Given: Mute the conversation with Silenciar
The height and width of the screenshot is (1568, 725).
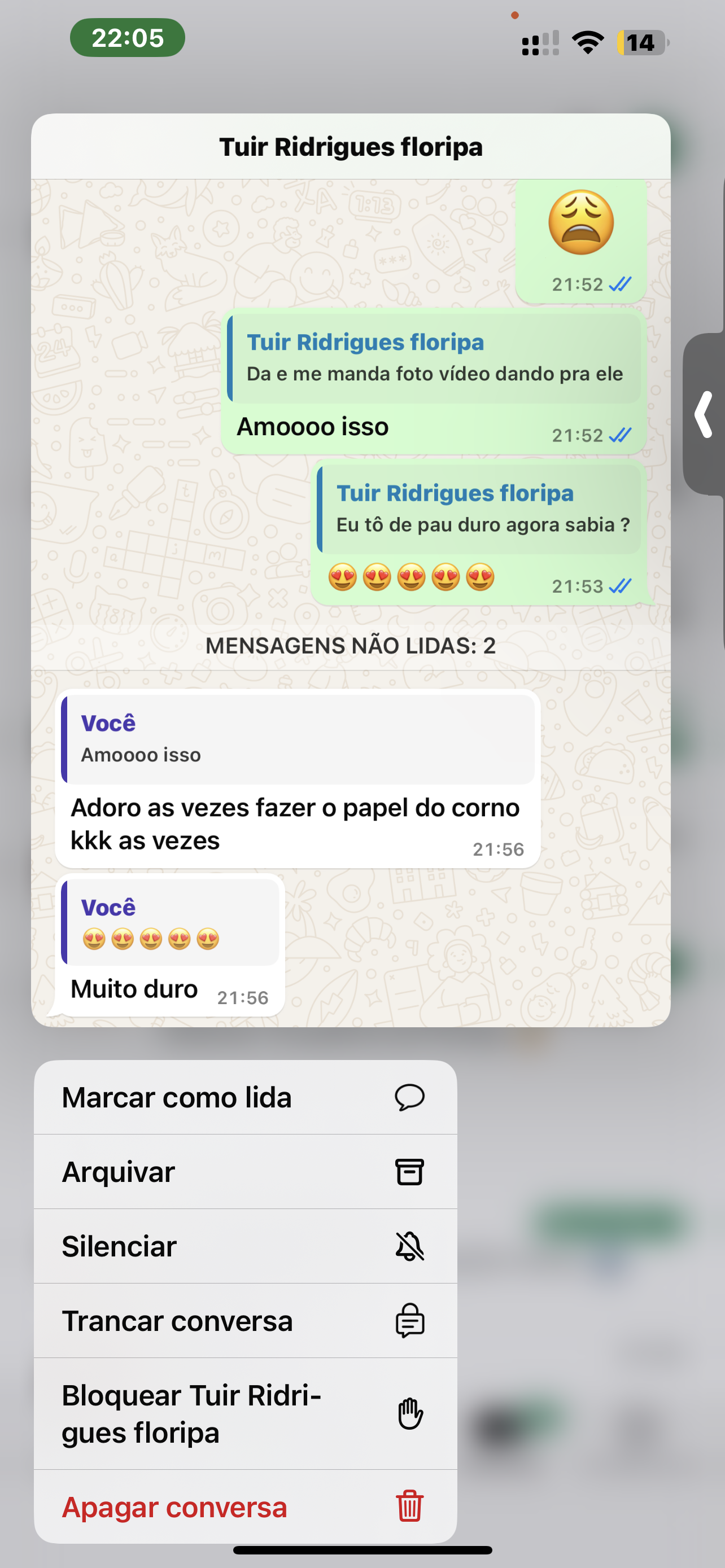Looking at the screenshot, I should click(245, 1246).
